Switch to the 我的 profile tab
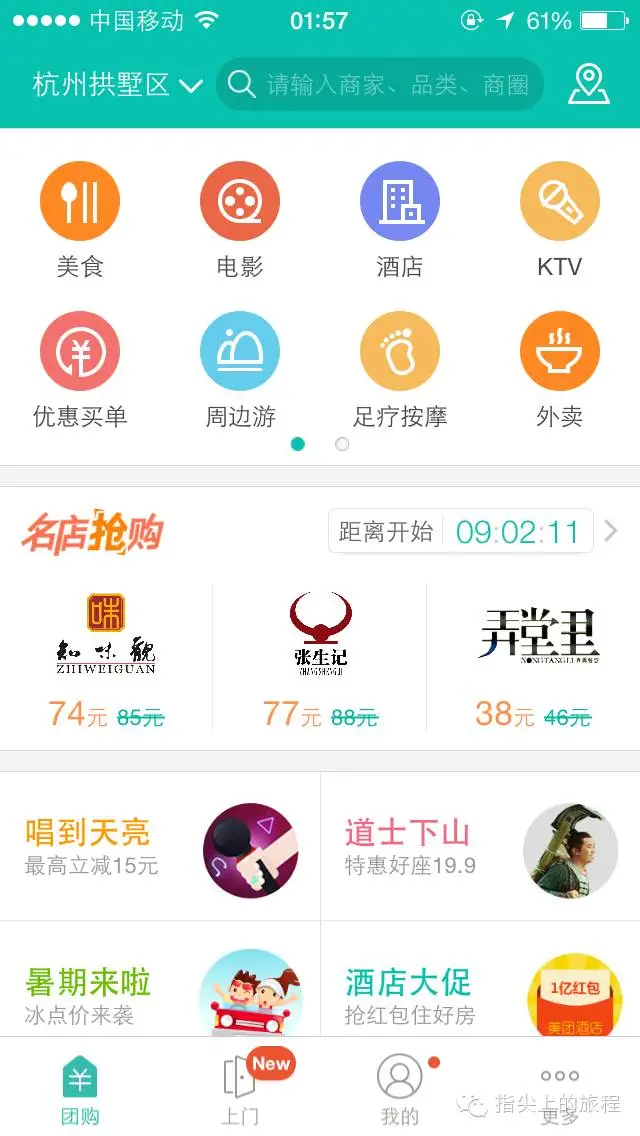 click(400, 1088)
